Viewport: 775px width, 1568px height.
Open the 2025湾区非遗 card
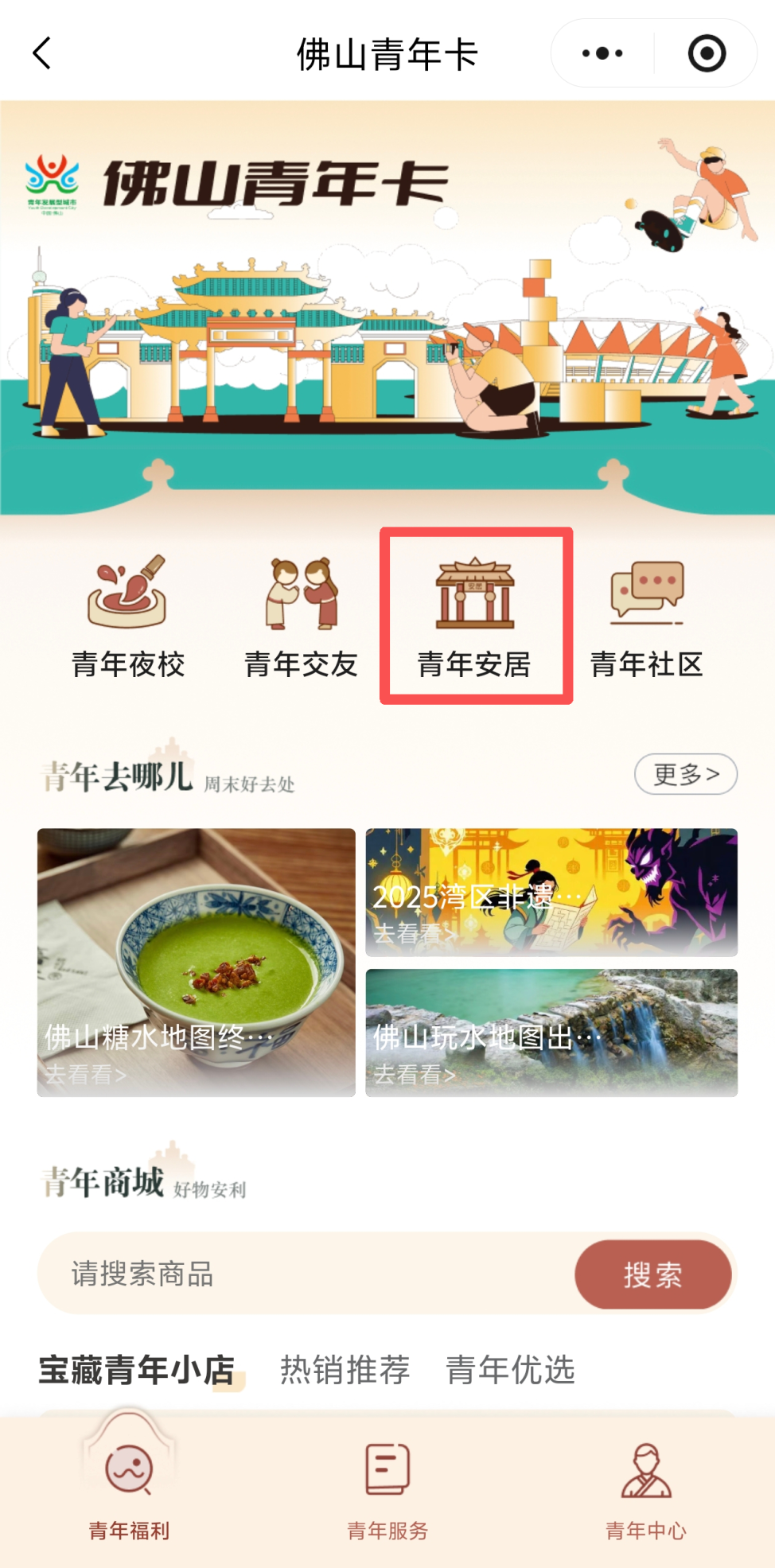tap(551, 892)
